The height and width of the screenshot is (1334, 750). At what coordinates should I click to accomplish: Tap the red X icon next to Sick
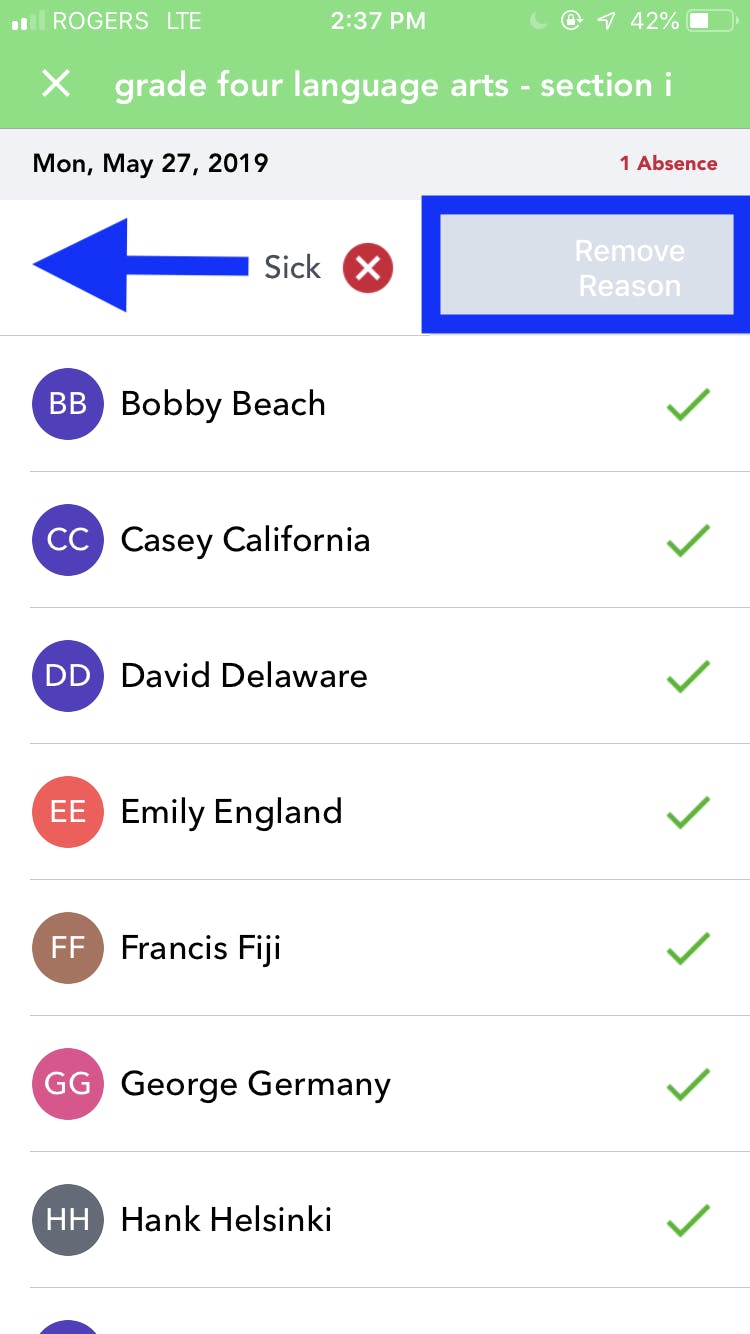368,268
